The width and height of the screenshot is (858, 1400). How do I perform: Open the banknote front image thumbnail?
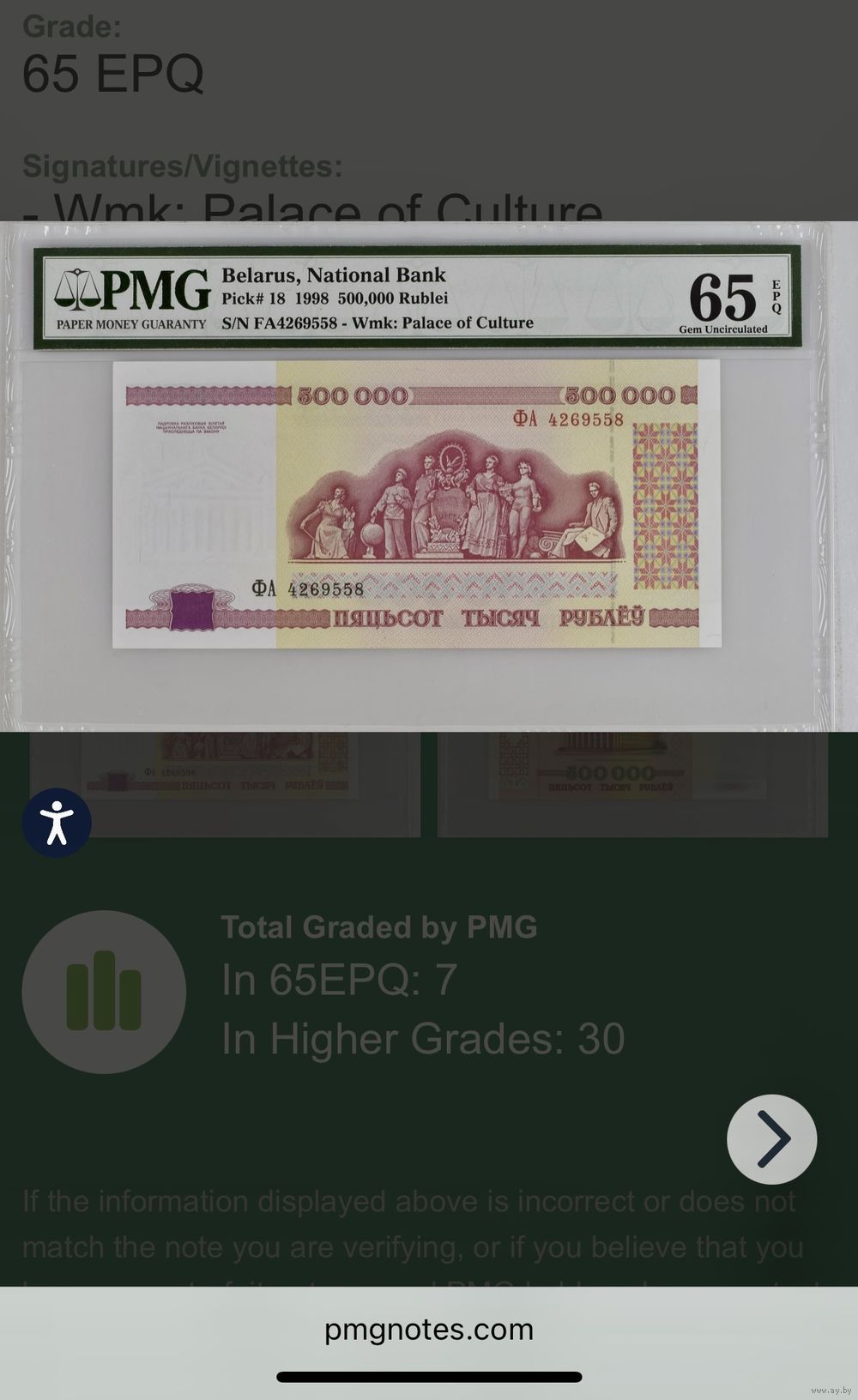coord(225,784)
